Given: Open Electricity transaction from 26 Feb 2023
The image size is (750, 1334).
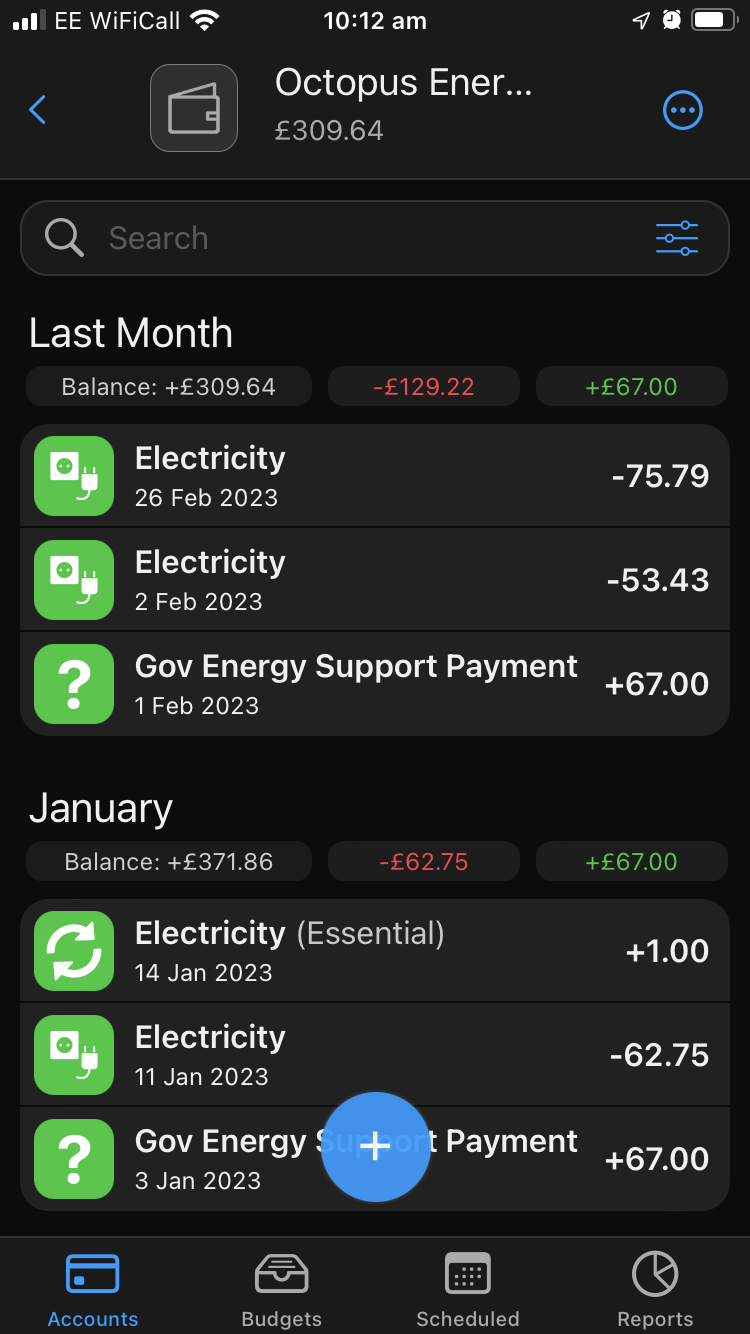Looking at the screenshot, I should pyautogui.click(x=375, y=476).
